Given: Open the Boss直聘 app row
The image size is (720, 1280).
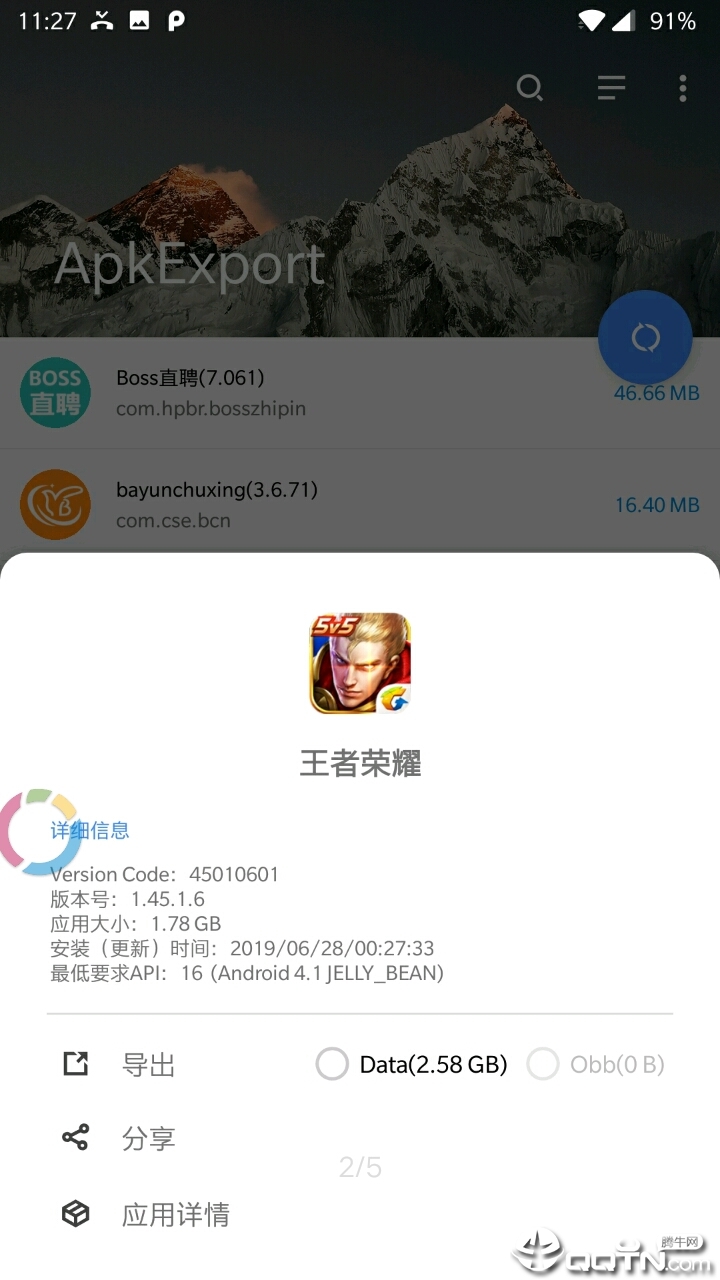Looking at the screenshot, I should pos(300,393).
